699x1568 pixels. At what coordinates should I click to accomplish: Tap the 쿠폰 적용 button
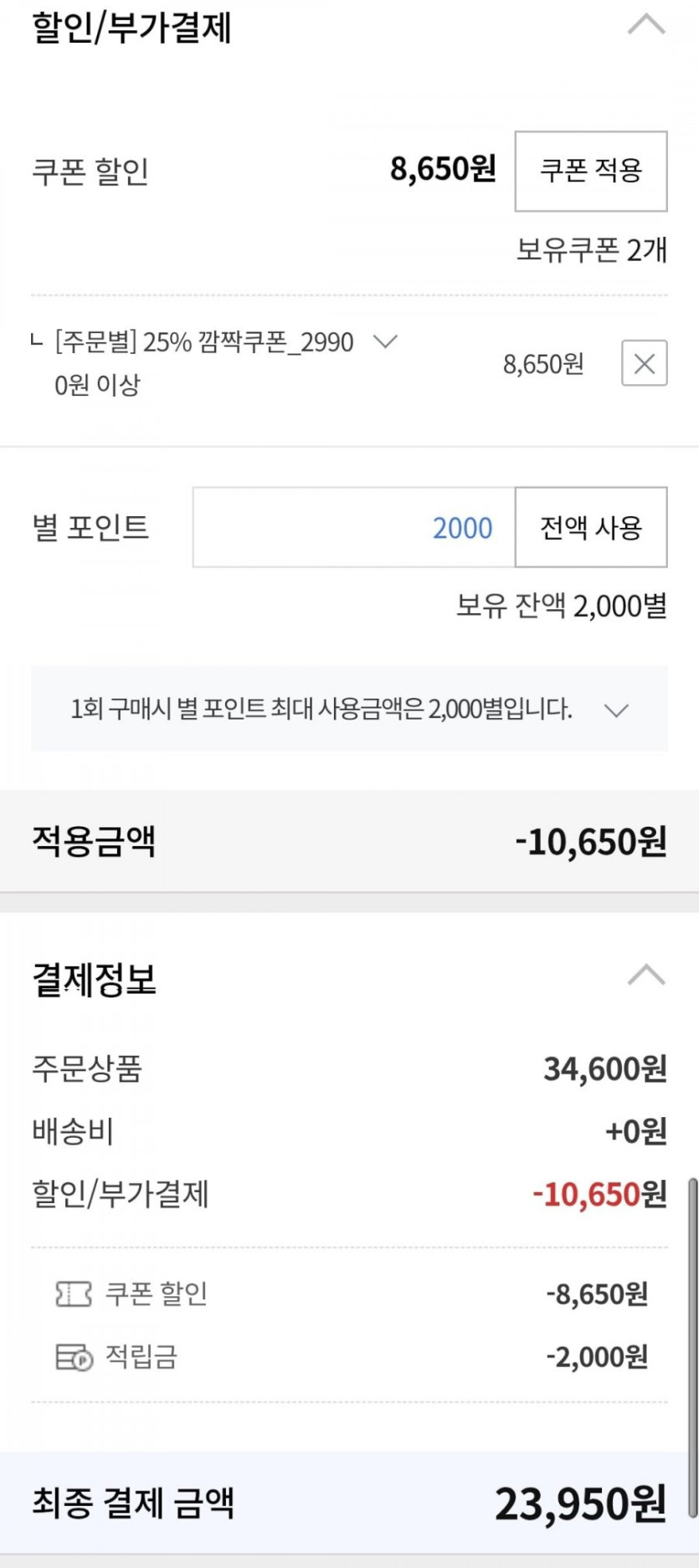[x=591, y=171]
